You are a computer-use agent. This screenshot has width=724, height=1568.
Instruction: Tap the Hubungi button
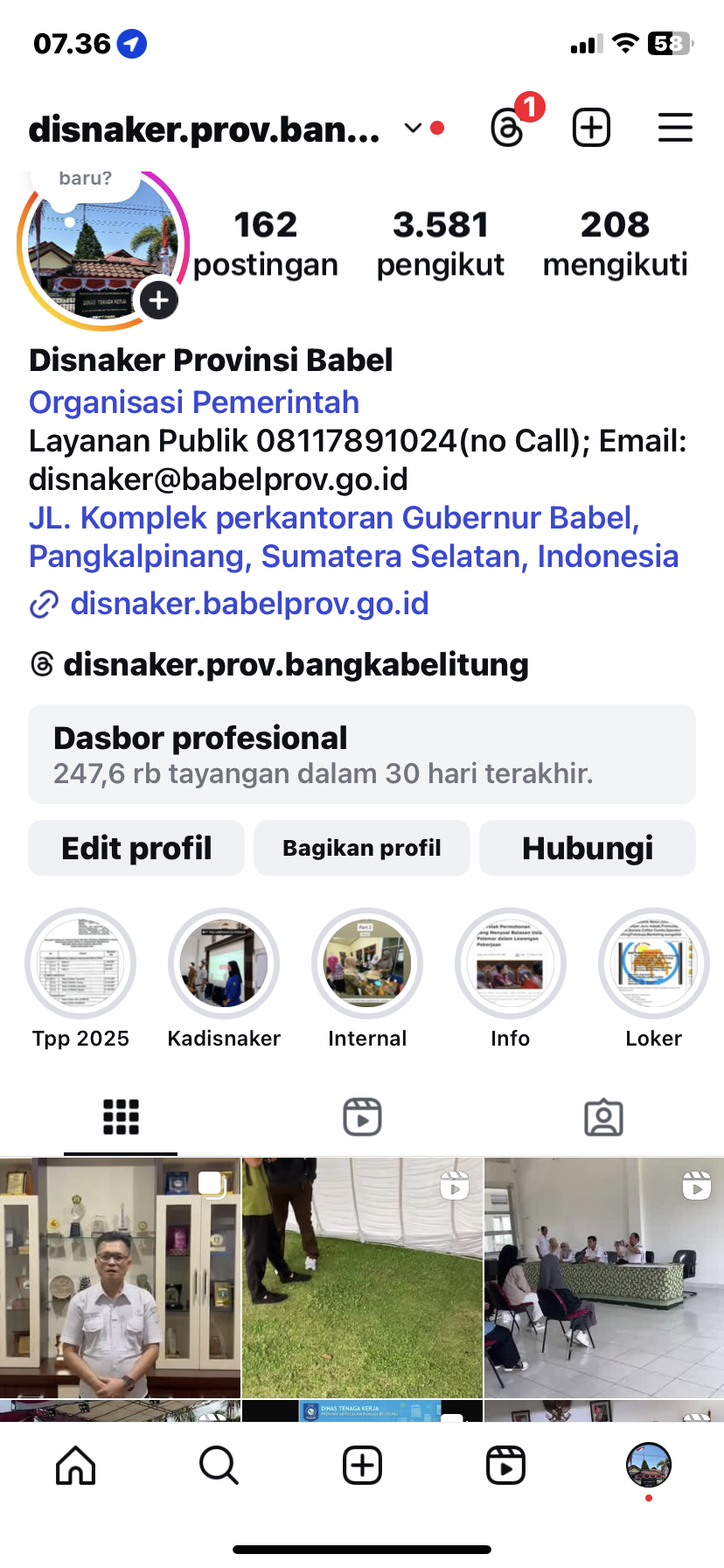point(588,848)
